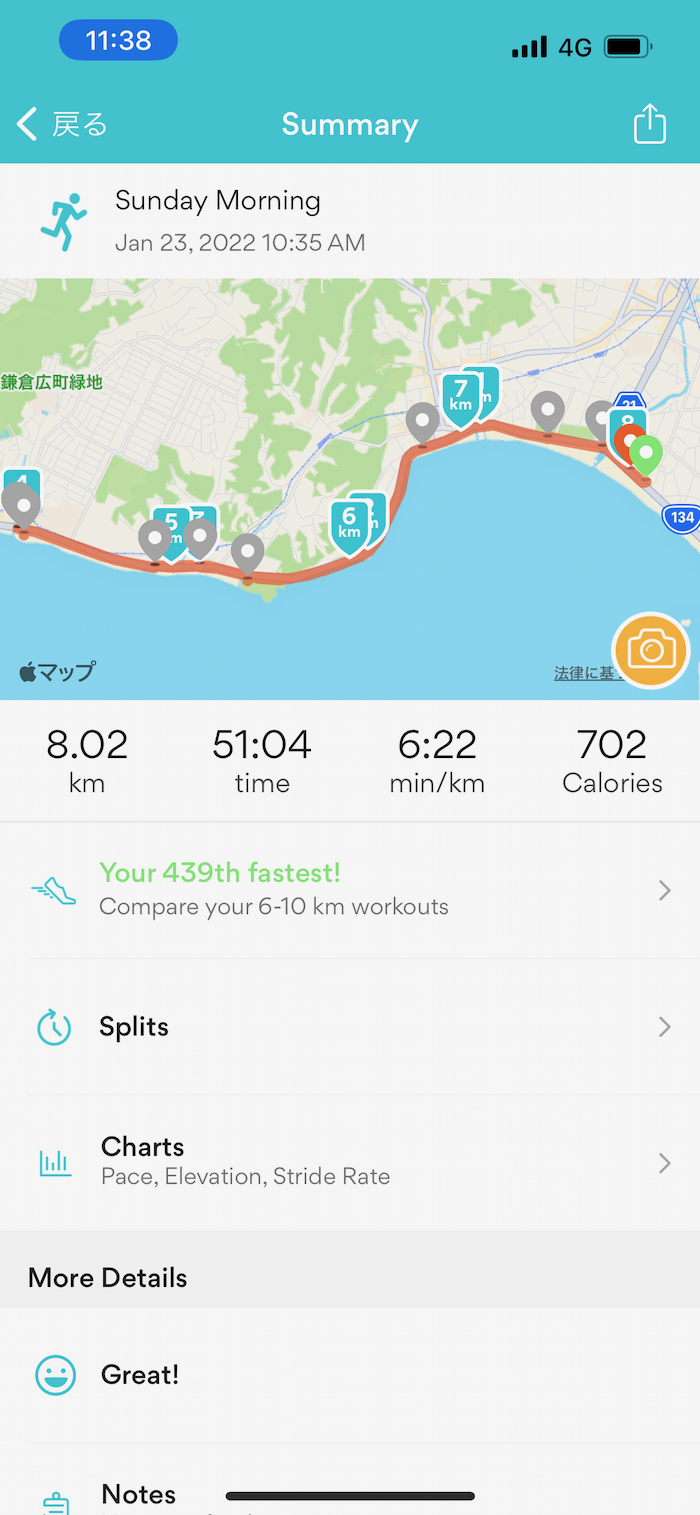Open the Notes row
The width and height of the screenshot is (700, 1515).
[350, 1493]
